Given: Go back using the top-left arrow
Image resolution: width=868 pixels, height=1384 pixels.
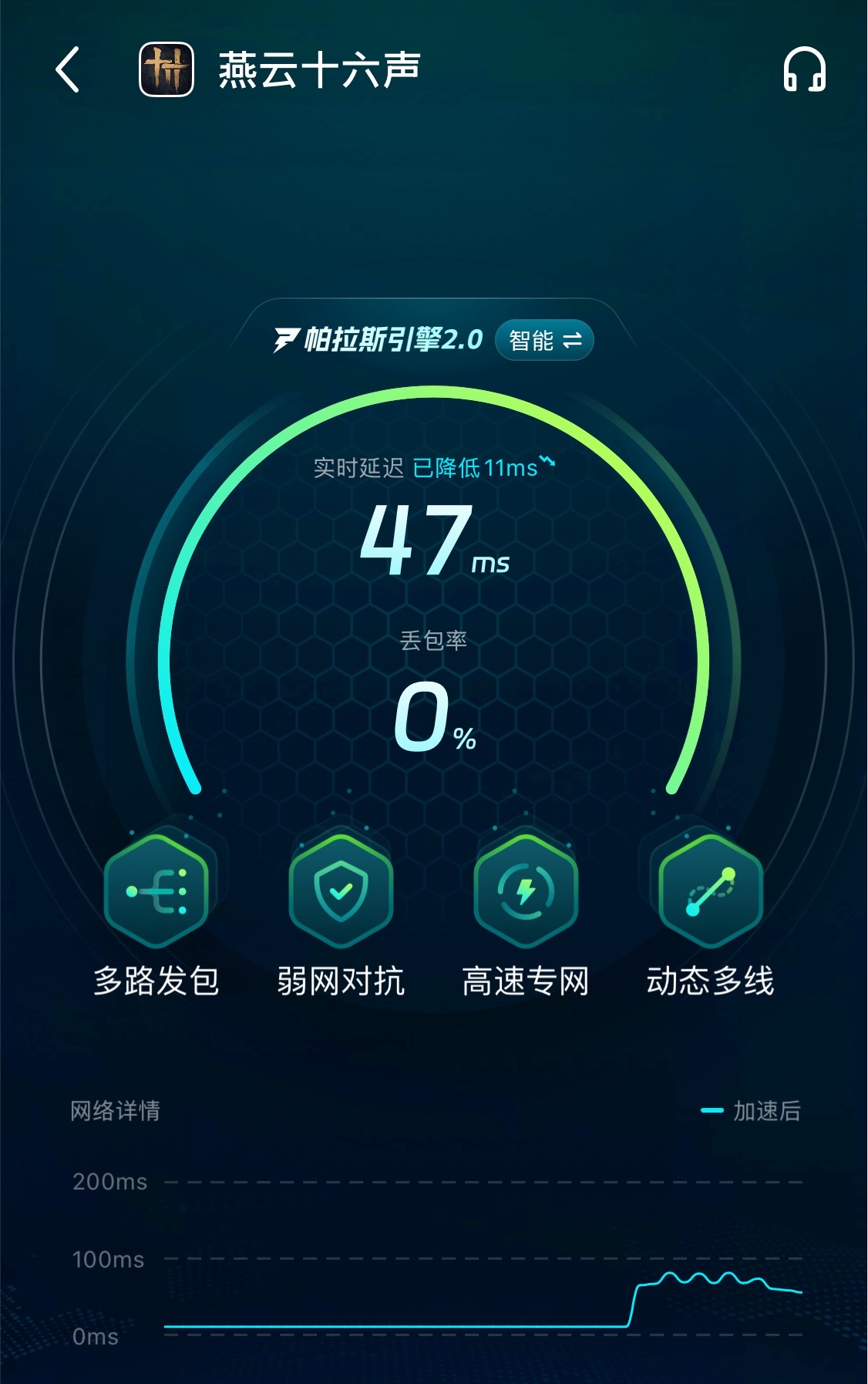Looking at the screenshot, I should coord(68,70).
